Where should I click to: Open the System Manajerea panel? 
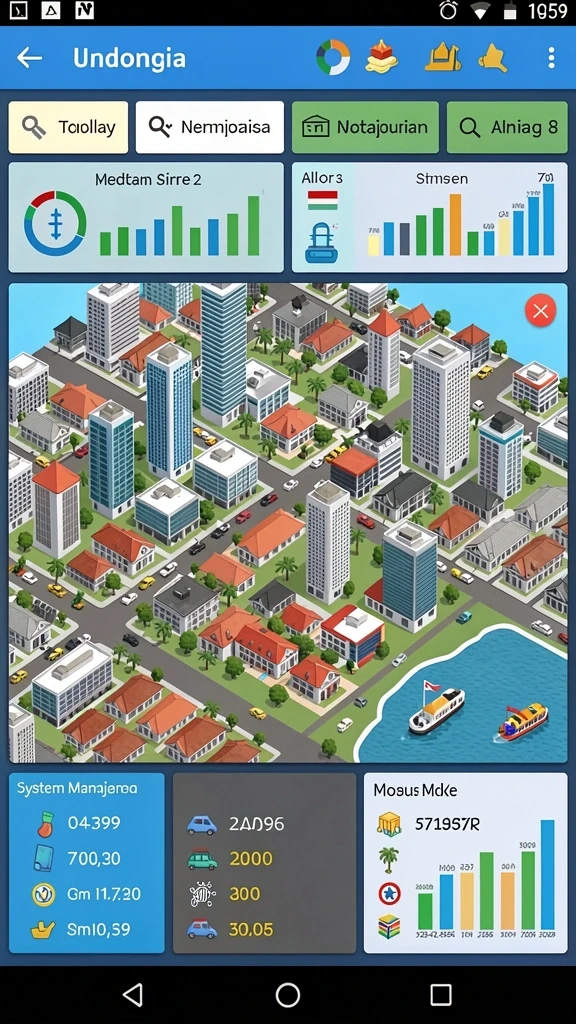click(x=87, y=863)
